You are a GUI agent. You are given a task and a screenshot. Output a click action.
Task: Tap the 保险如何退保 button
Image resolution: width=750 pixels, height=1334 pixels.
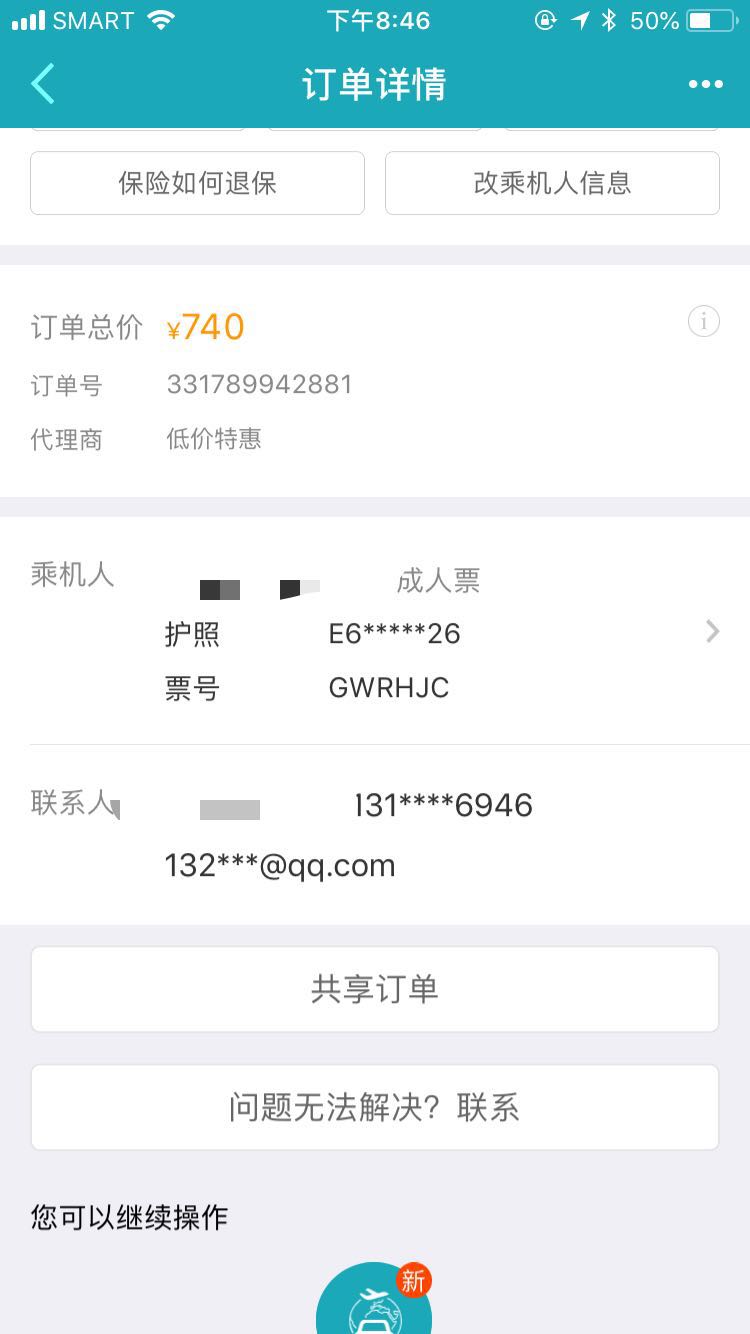click(197, 183)
